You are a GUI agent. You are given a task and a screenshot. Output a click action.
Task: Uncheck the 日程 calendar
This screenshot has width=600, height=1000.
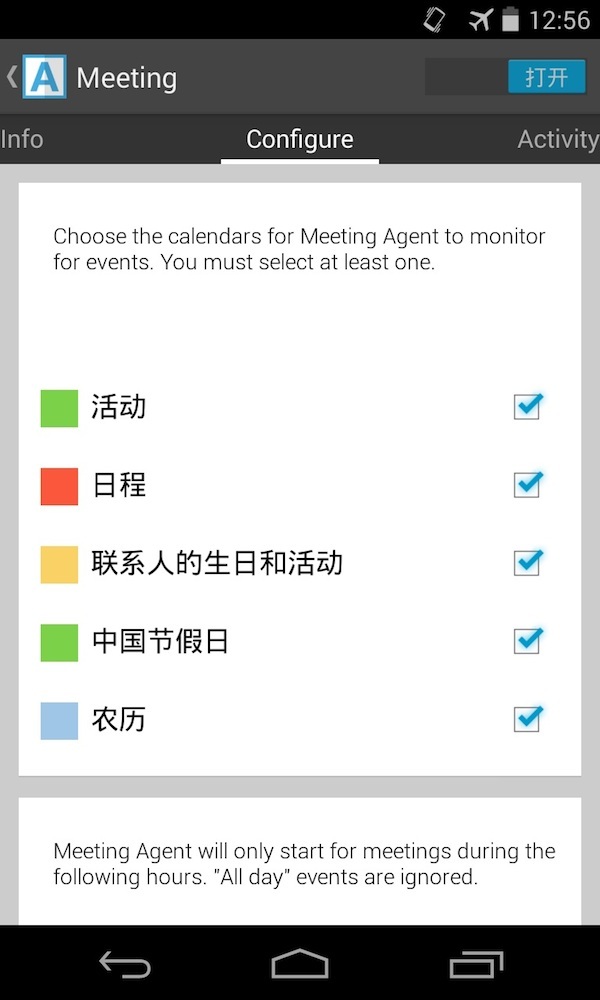coord(527,484)
